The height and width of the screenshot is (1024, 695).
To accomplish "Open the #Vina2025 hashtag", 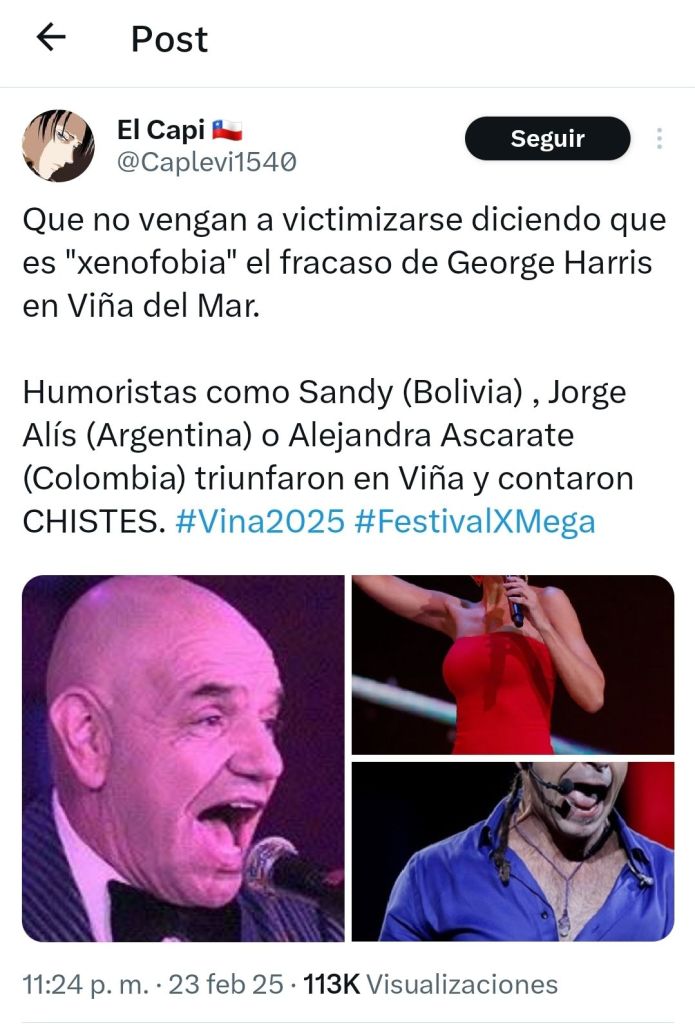I will click(x=260, y=521).
